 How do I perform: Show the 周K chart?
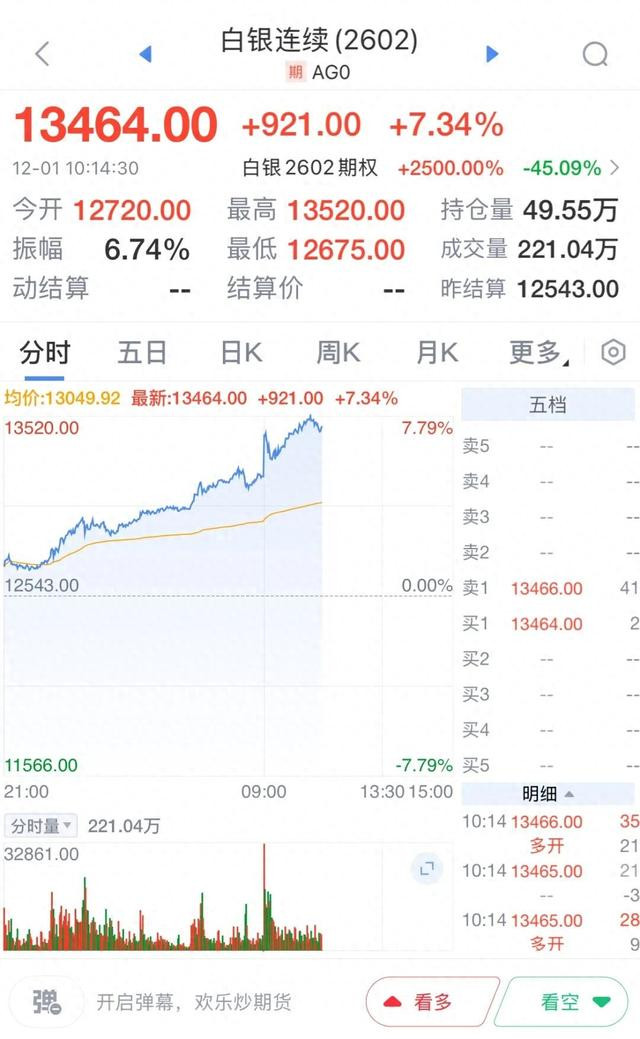pos(338,353)
